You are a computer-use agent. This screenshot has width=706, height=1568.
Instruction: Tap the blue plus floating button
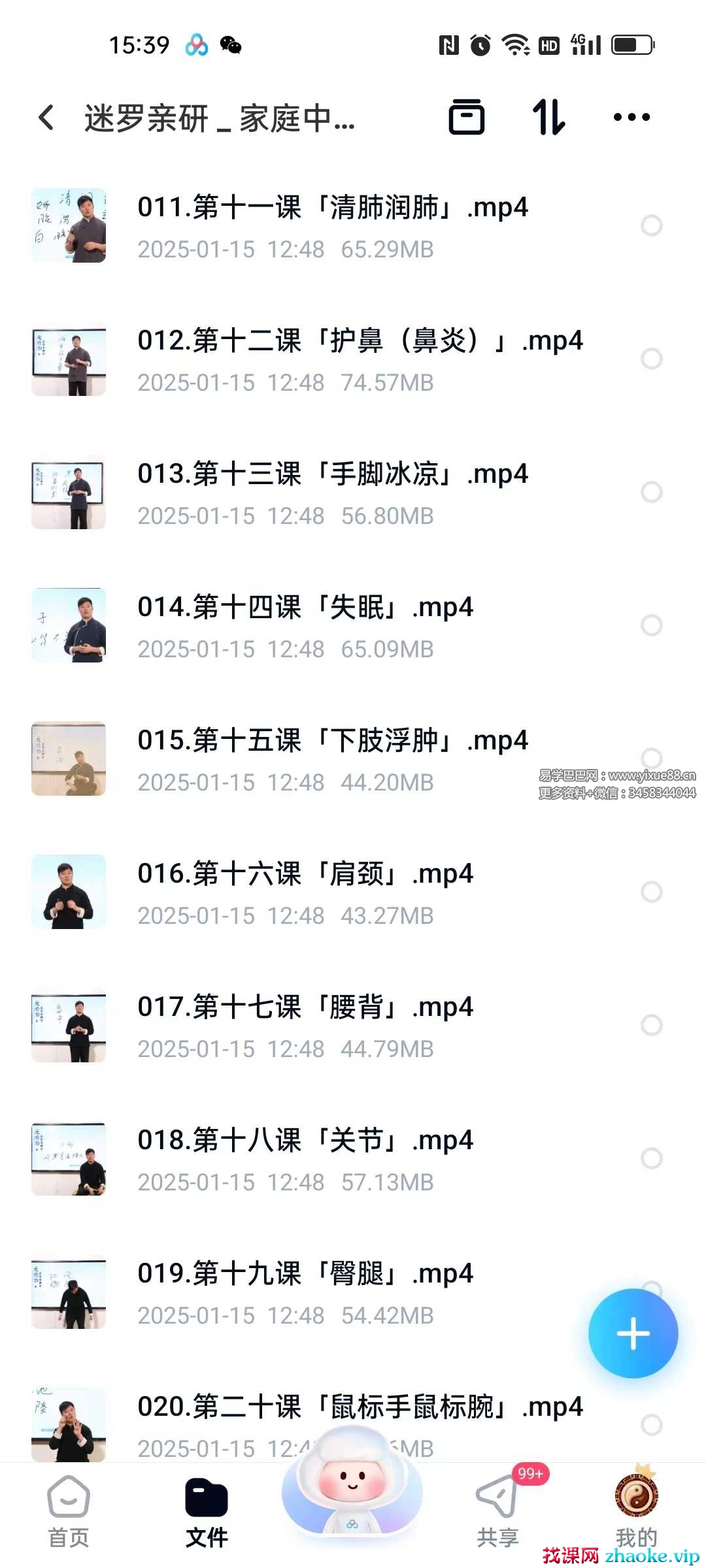tap(633, 1333)
